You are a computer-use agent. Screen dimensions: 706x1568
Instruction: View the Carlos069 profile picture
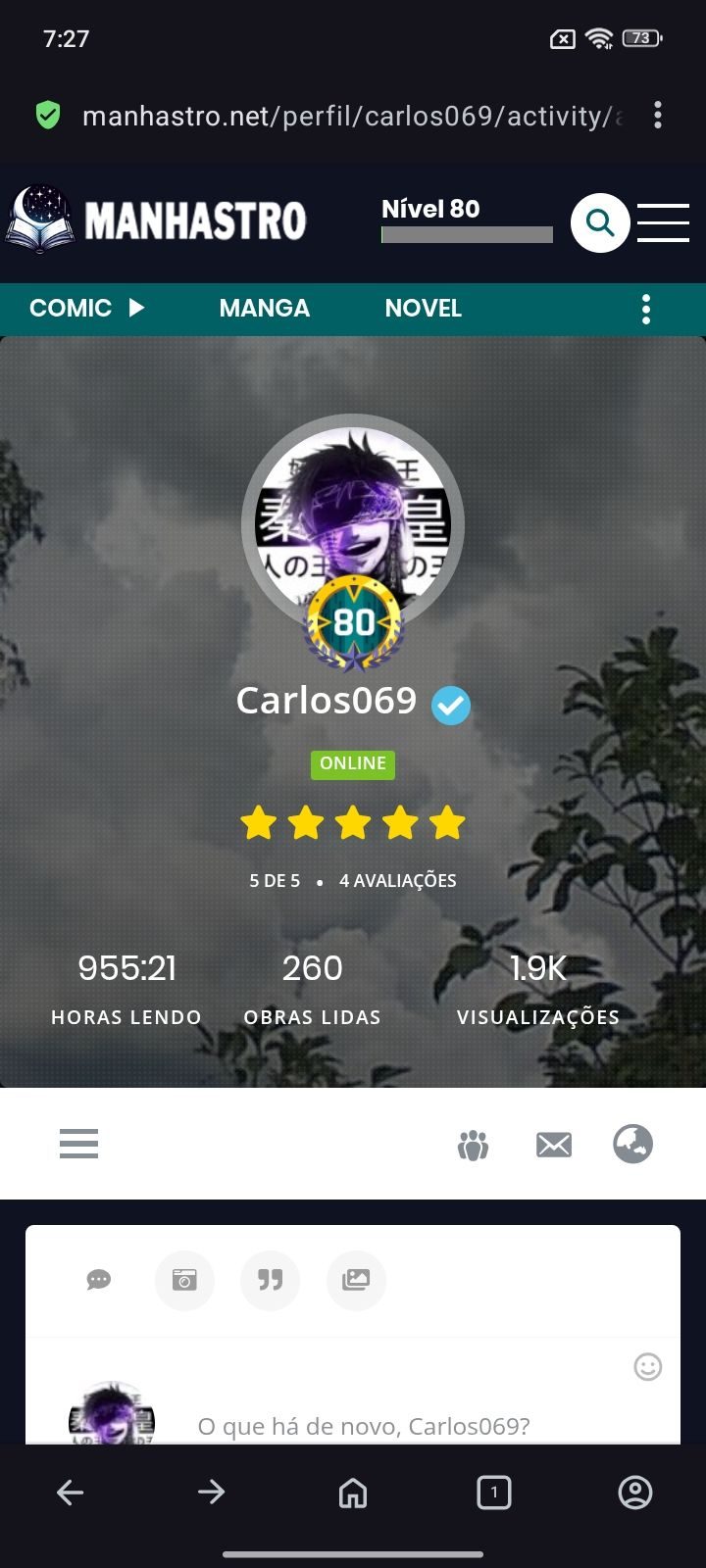coord(353,526)
